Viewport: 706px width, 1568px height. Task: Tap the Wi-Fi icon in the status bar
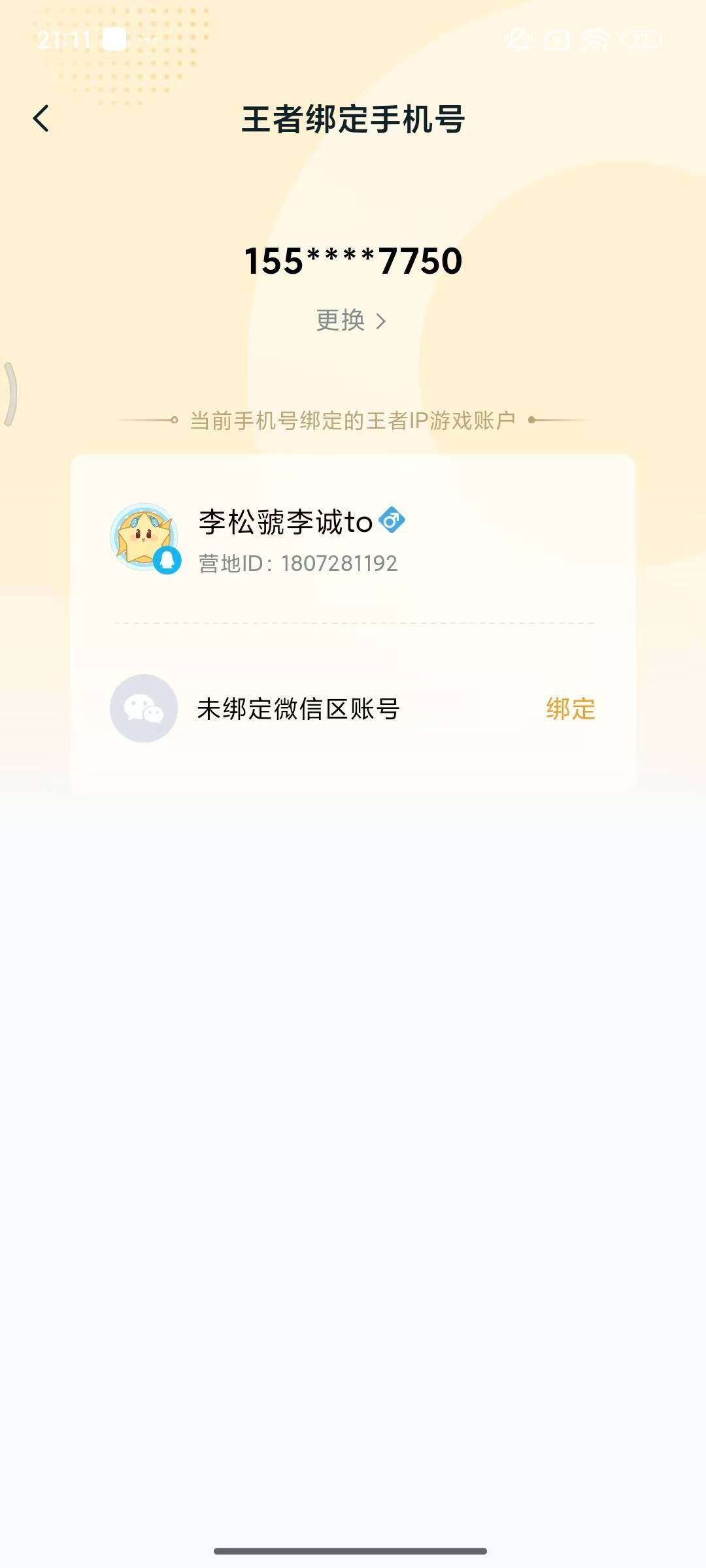tap(592, 41)
